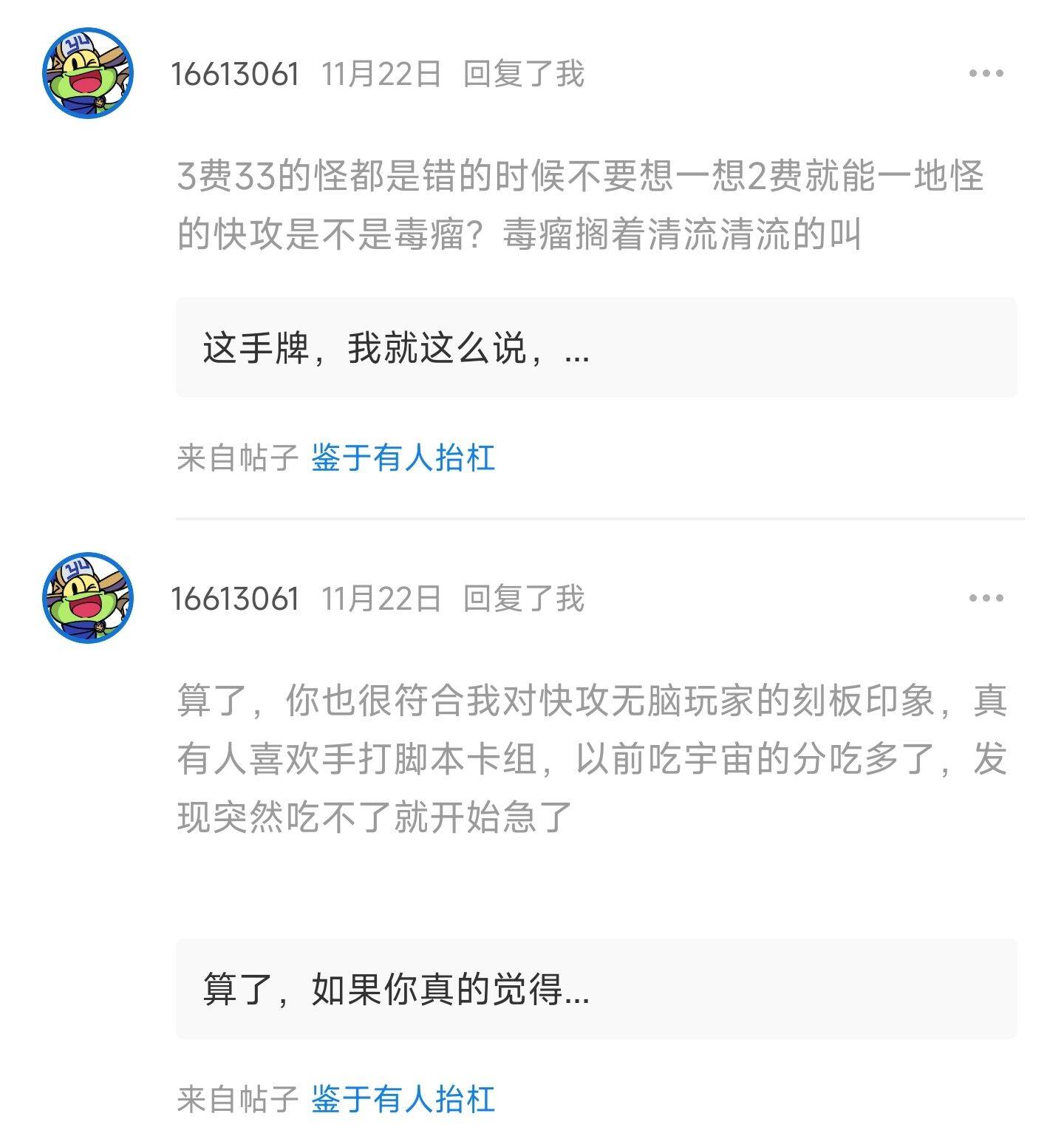The width and height of the screenshot is (1064, 1136).
Task: Open the avatar of the 3费33 reply
Action: [88, 73]
